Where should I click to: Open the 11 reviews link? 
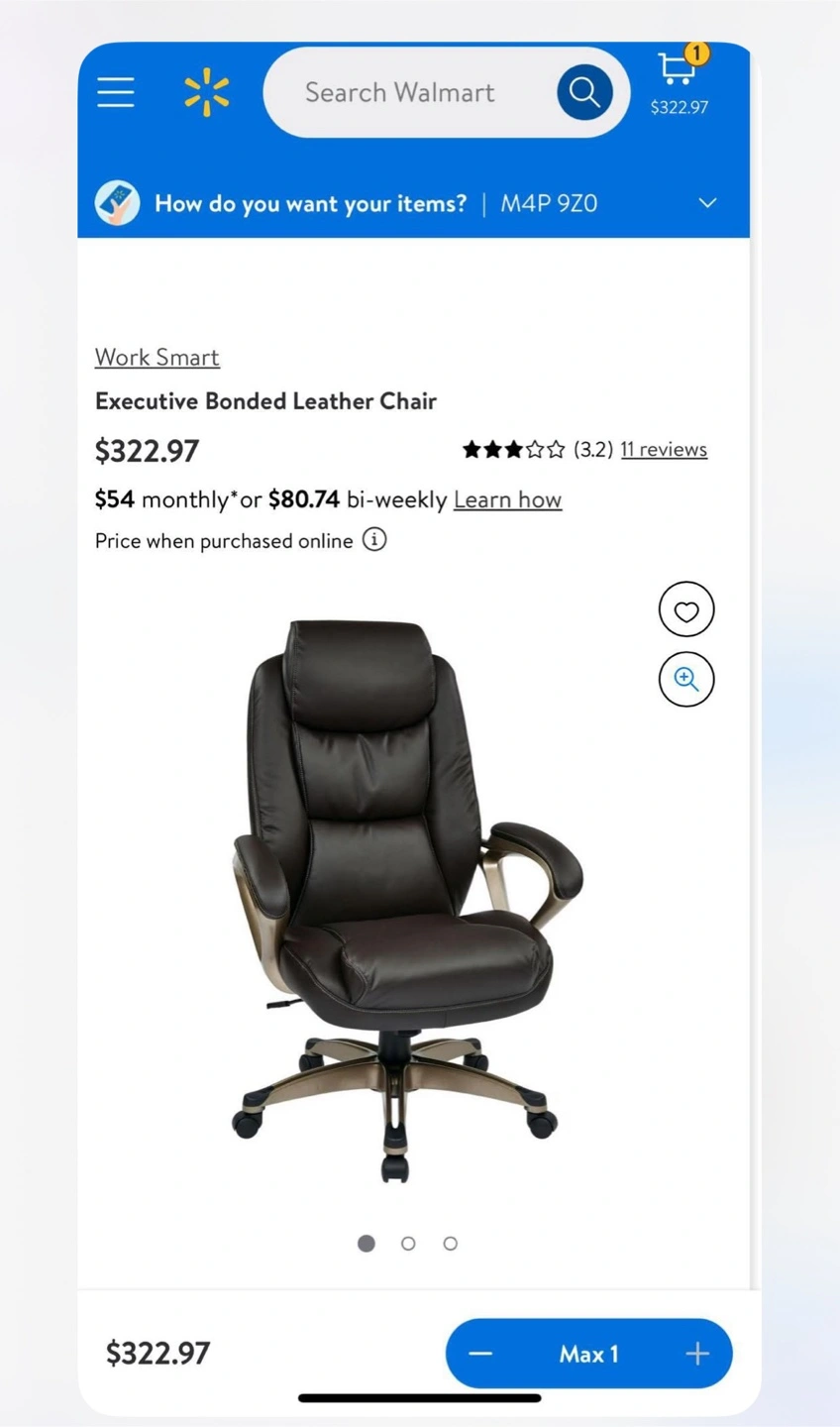(664, 449)
